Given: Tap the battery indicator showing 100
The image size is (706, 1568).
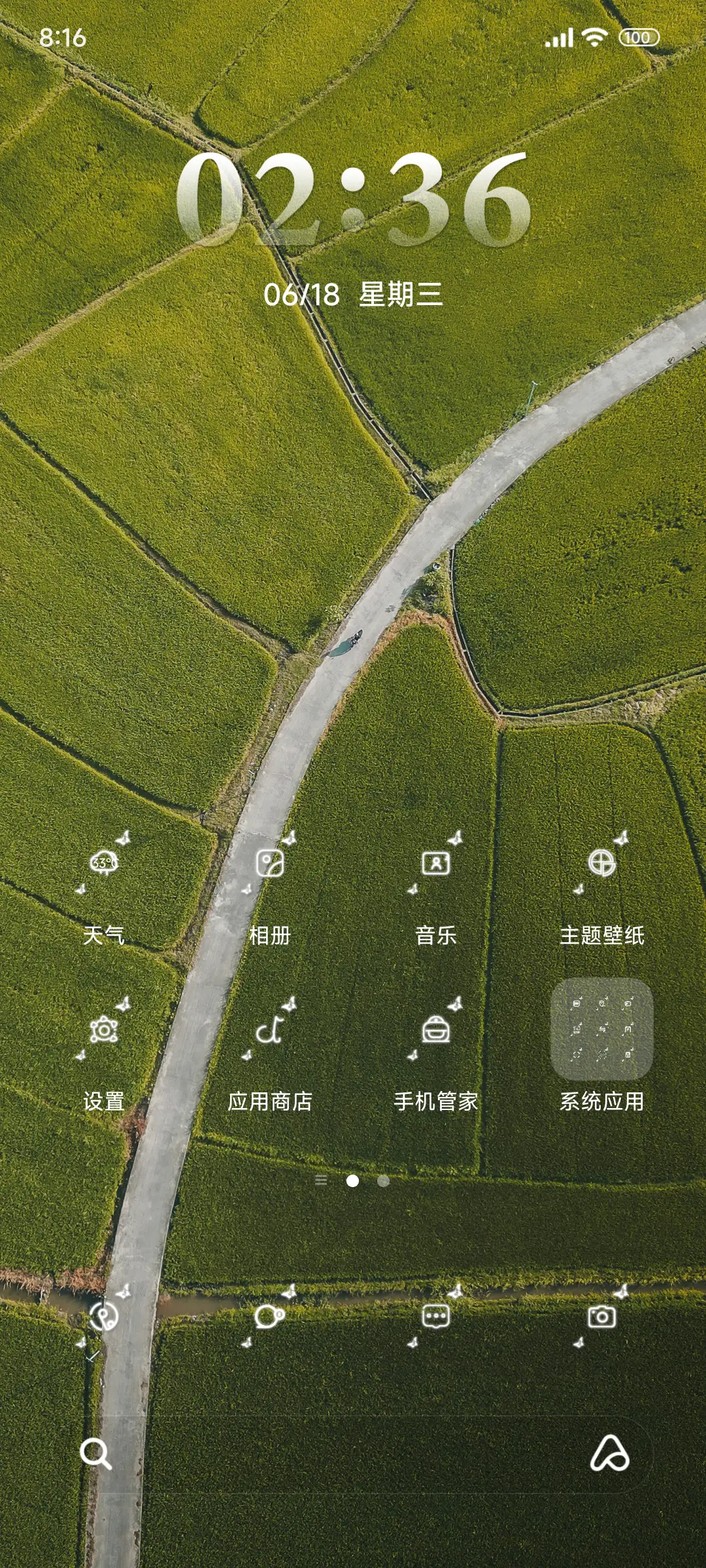Looking at the screenshot, I should click(x=639, y=39).
